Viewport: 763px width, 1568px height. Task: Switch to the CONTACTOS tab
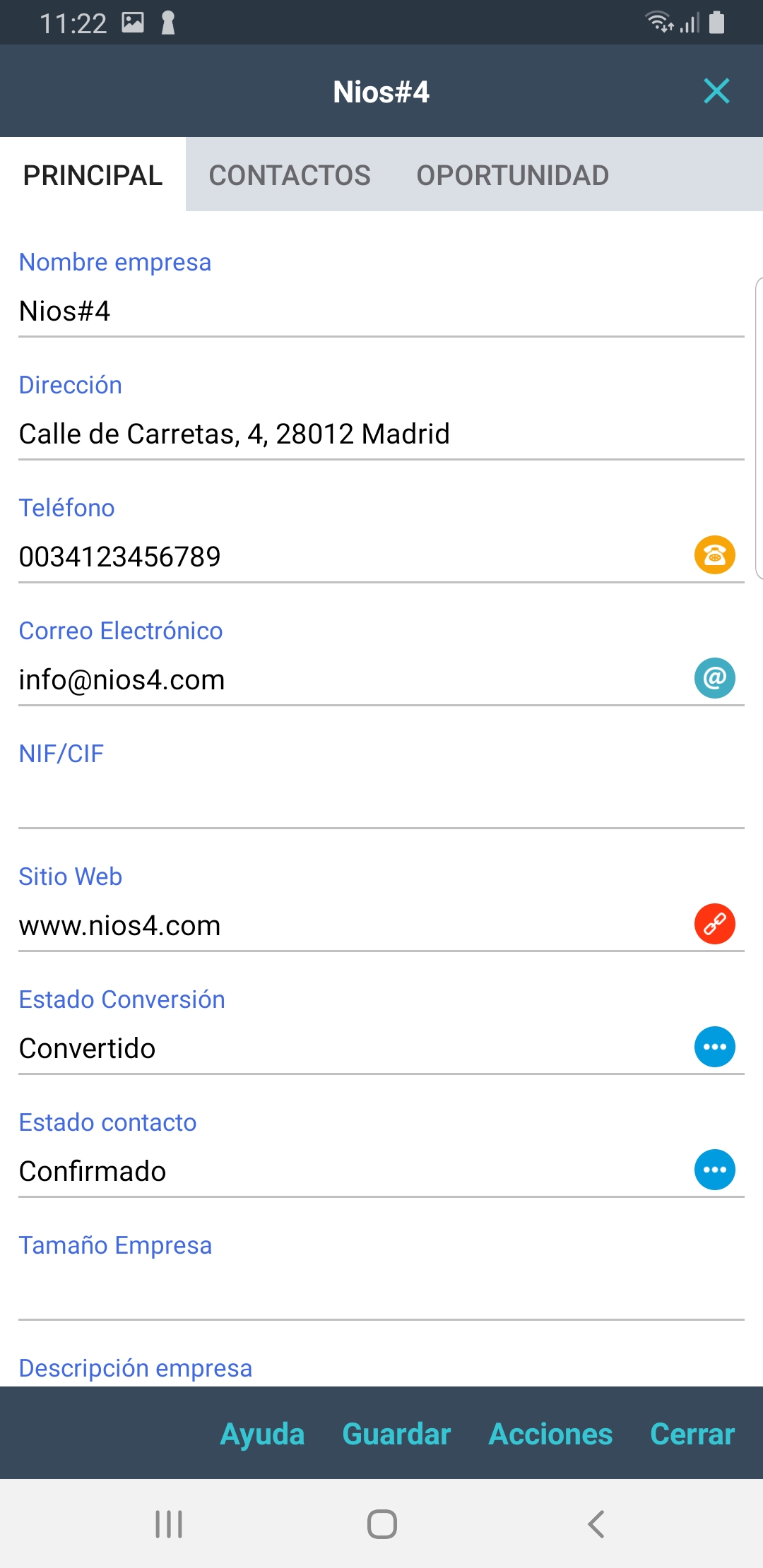tap(290, 175)
